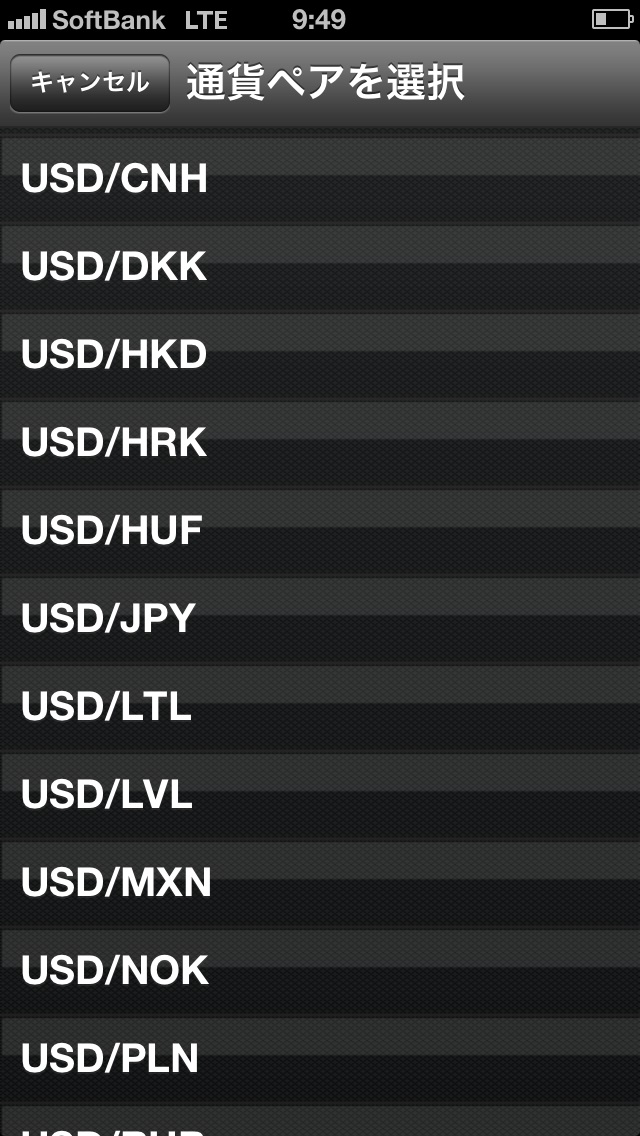Tap the USD/LTL row

click(320, 707)
